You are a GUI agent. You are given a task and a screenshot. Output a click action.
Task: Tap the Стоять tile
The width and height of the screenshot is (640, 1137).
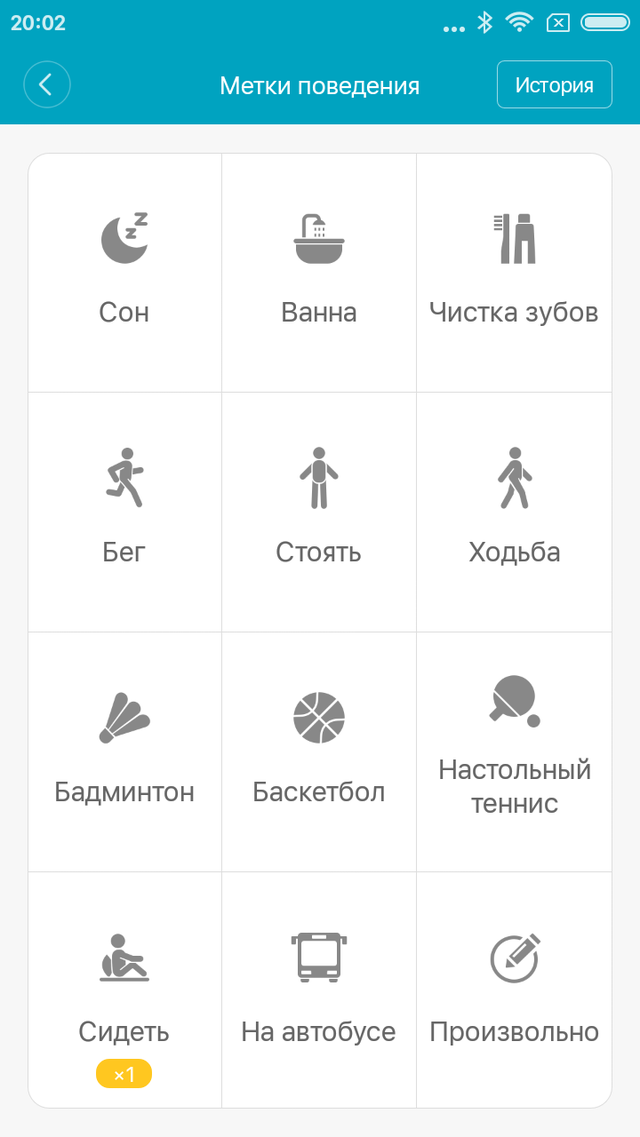[319, 512]
